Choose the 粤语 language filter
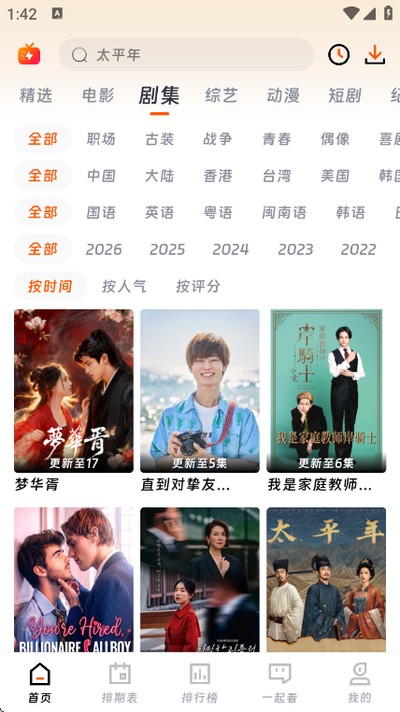Screen dimensions: 400x712 pyautogui.click(x=217, y=213)
